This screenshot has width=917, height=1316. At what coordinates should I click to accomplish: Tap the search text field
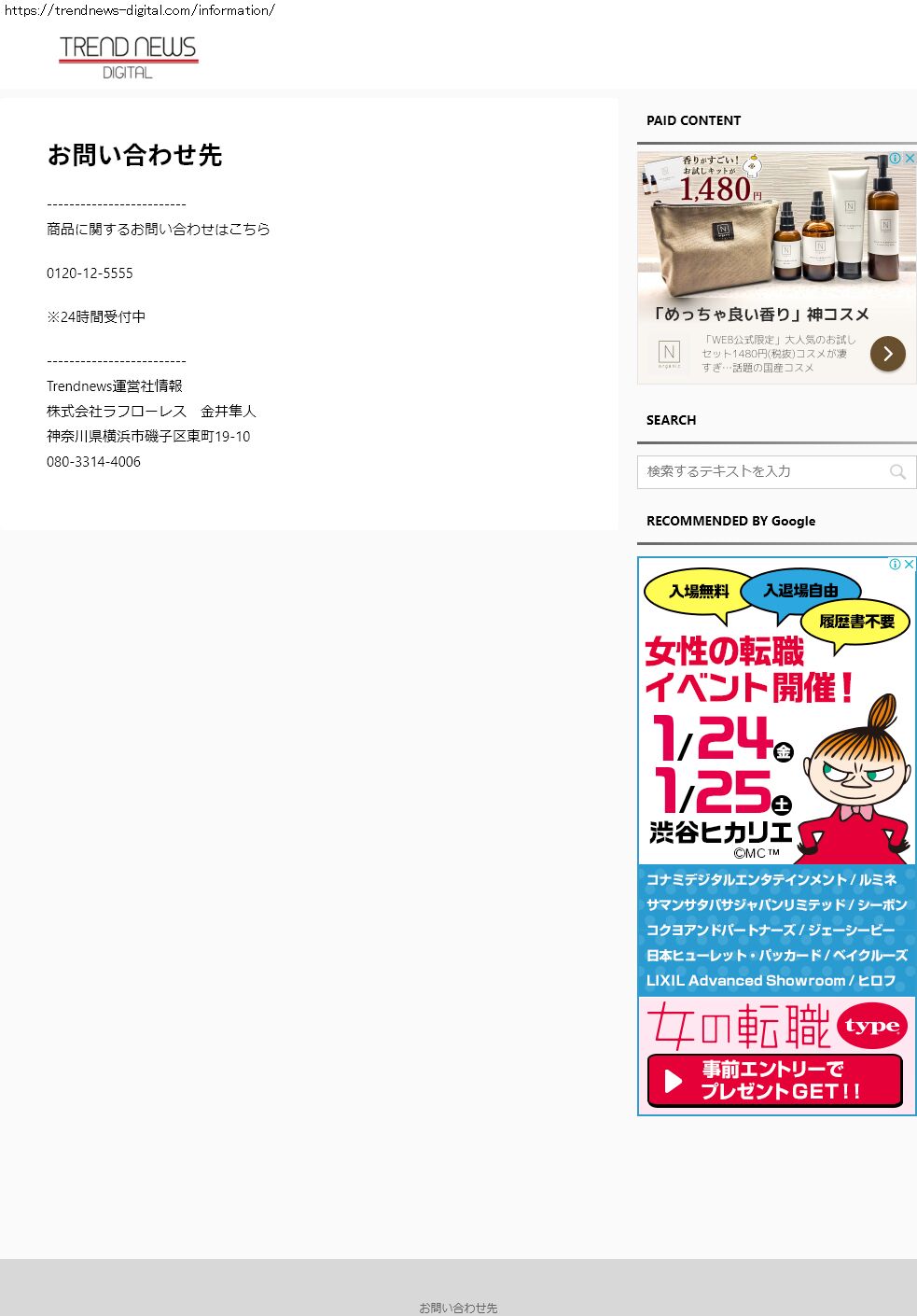tap(760, 472)
